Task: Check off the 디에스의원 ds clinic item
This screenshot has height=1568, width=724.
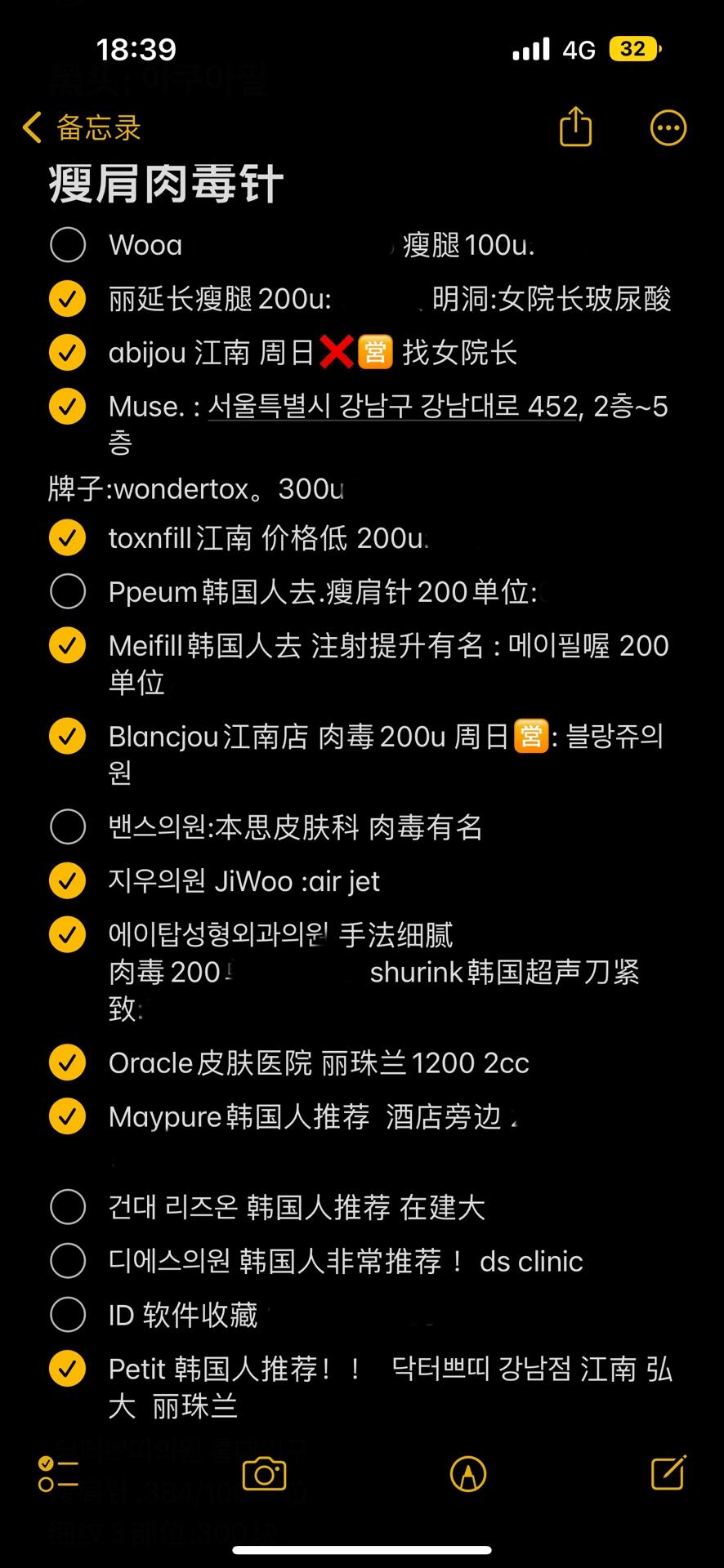Action: [68, 1261]
